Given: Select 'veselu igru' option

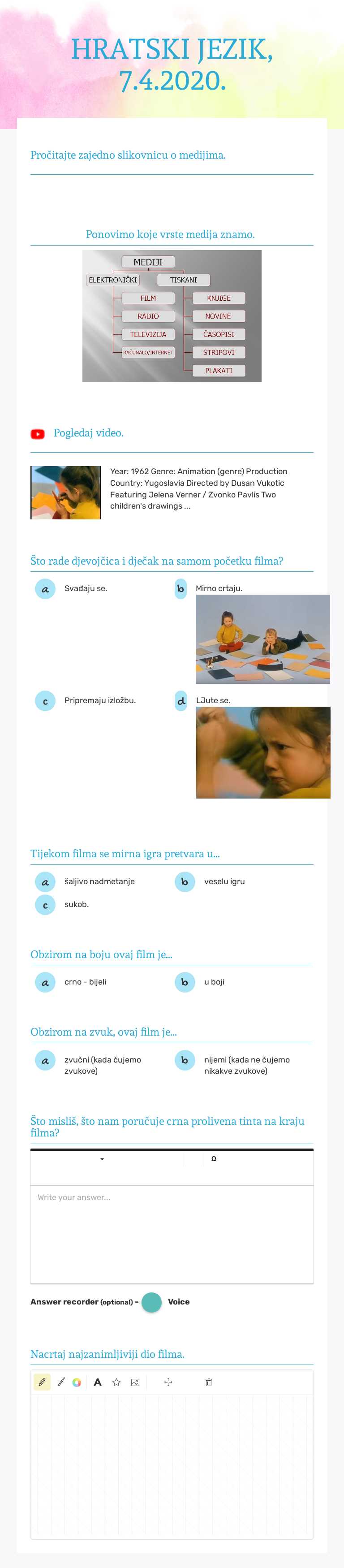Looking at the screenshot, I should (x=185, y=881).
